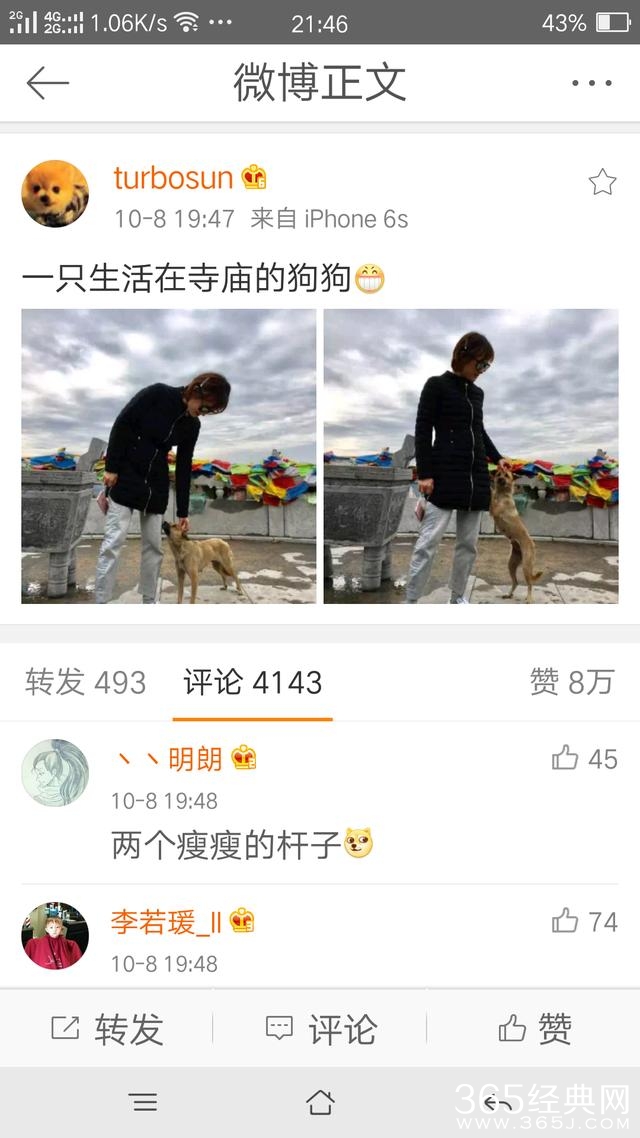
Task: Go to the system home screen
Action: [x=320, y=1103]
